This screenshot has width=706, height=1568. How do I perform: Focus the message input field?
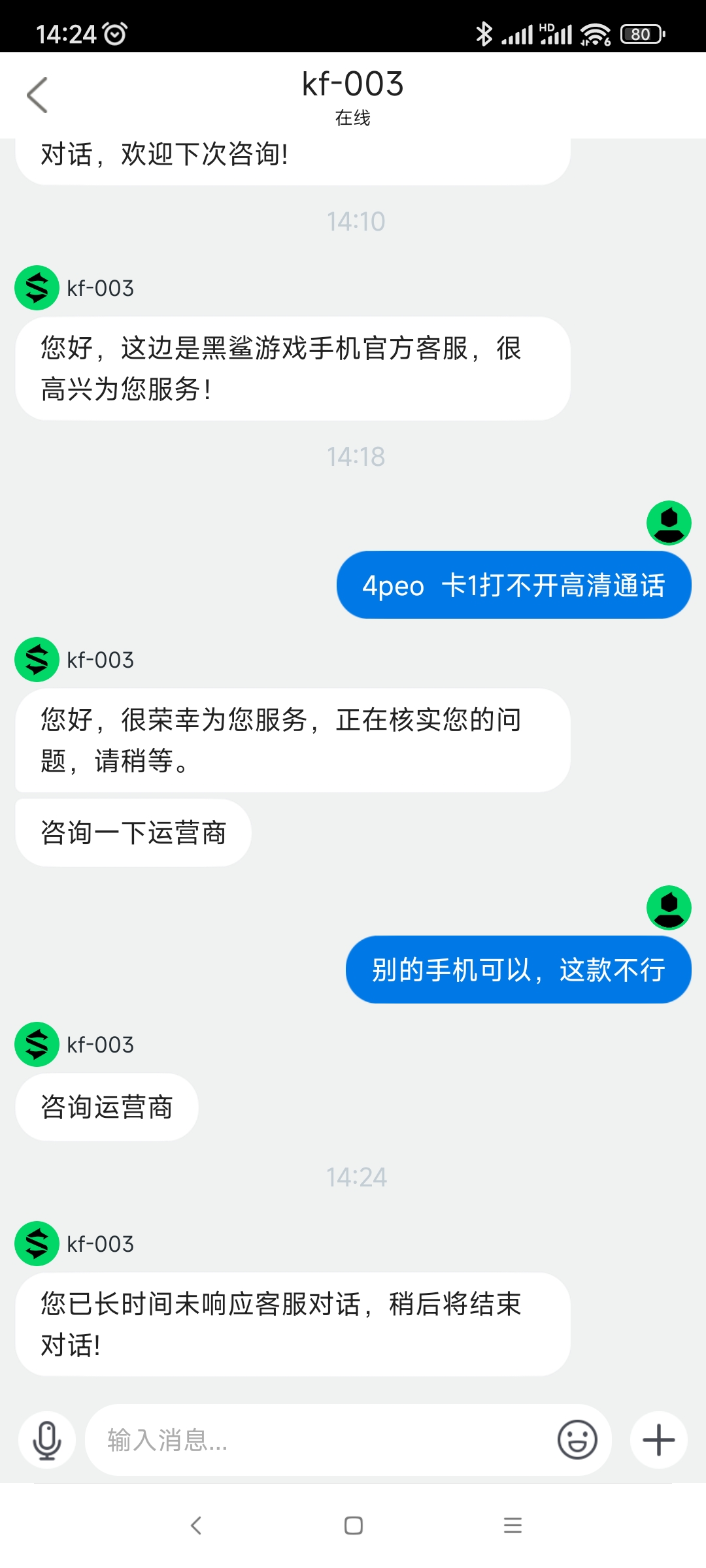pyautogui.click(x=320, y=1440)
